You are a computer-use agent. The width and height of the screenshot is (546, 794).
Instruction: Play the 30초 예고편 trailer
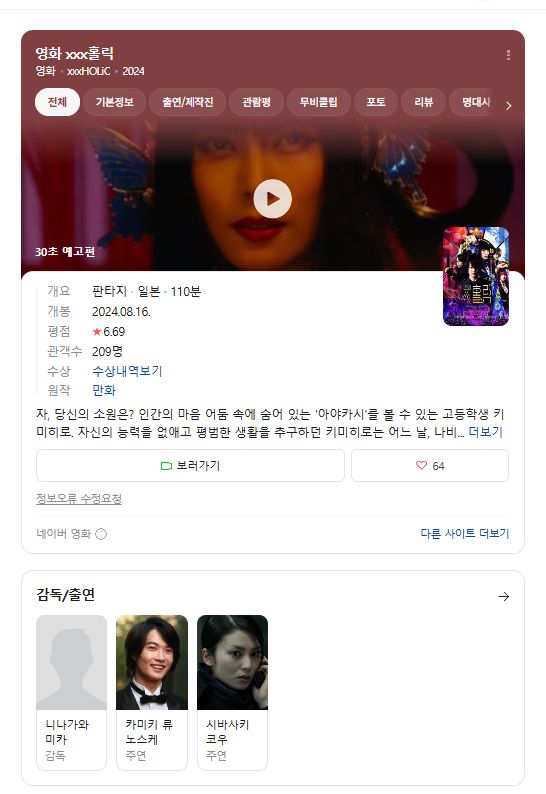click(x=272, y=198)
